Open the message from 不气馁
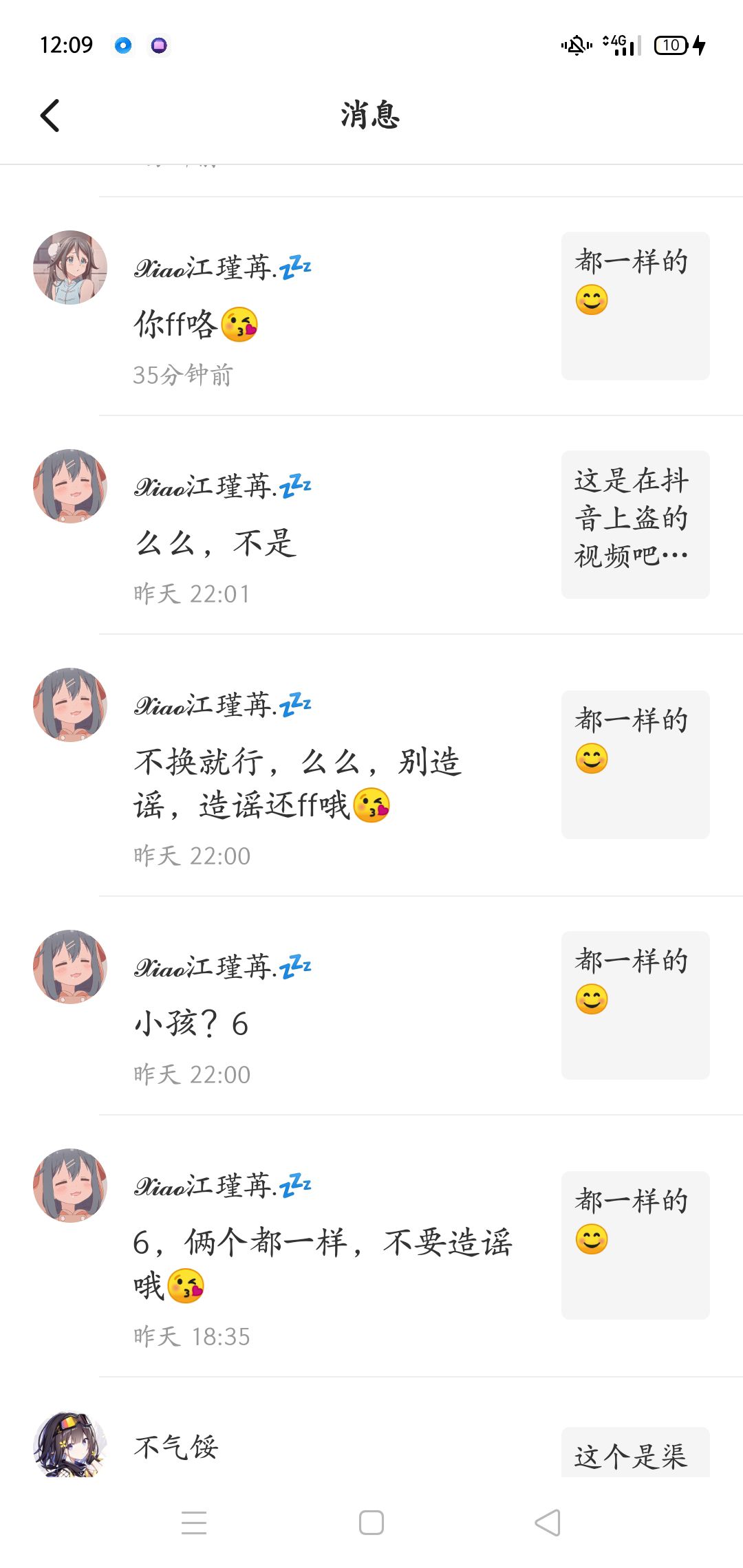 pyautogui.click(x=176, y=1447)
